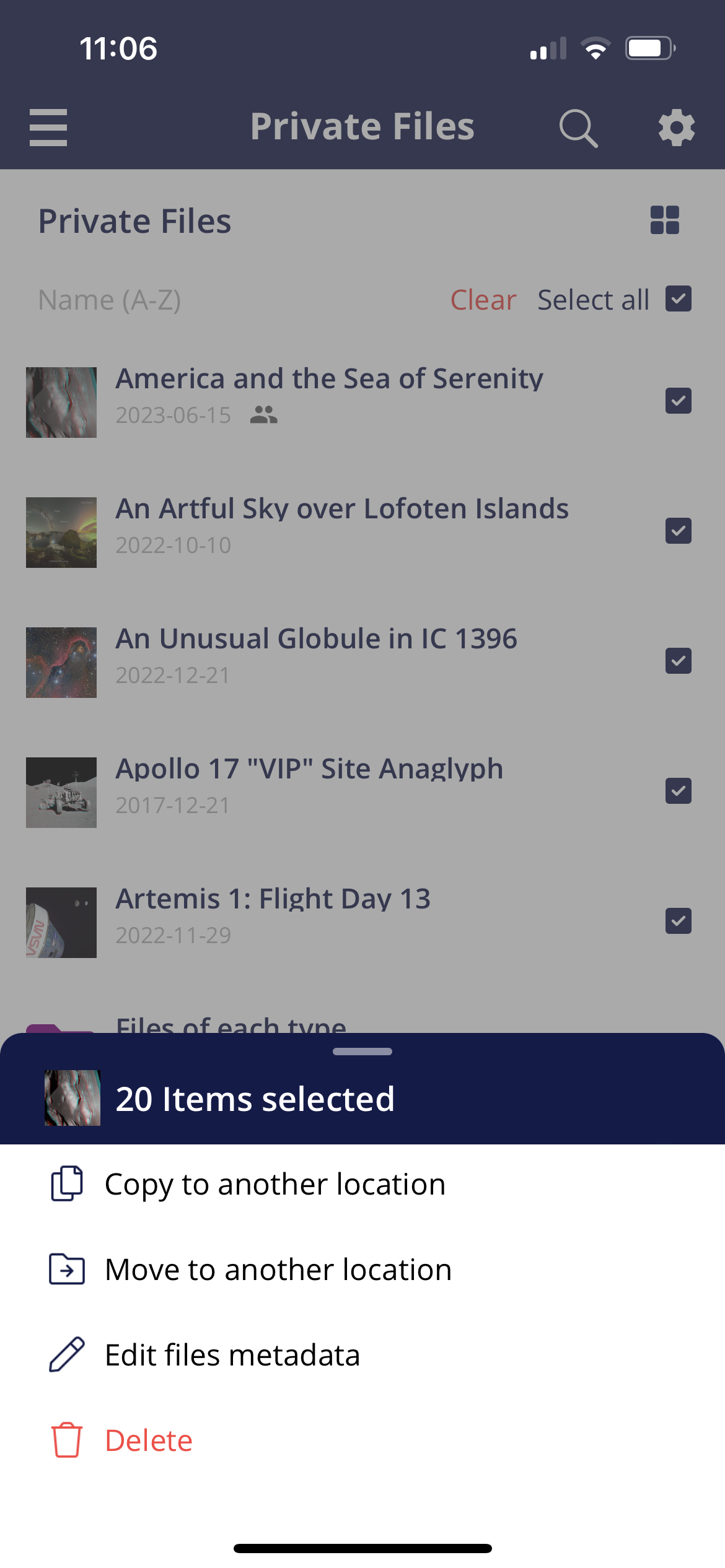Open the hamburger drawer menu
This screenshot has width=725, height=1568.
[48, 128]
